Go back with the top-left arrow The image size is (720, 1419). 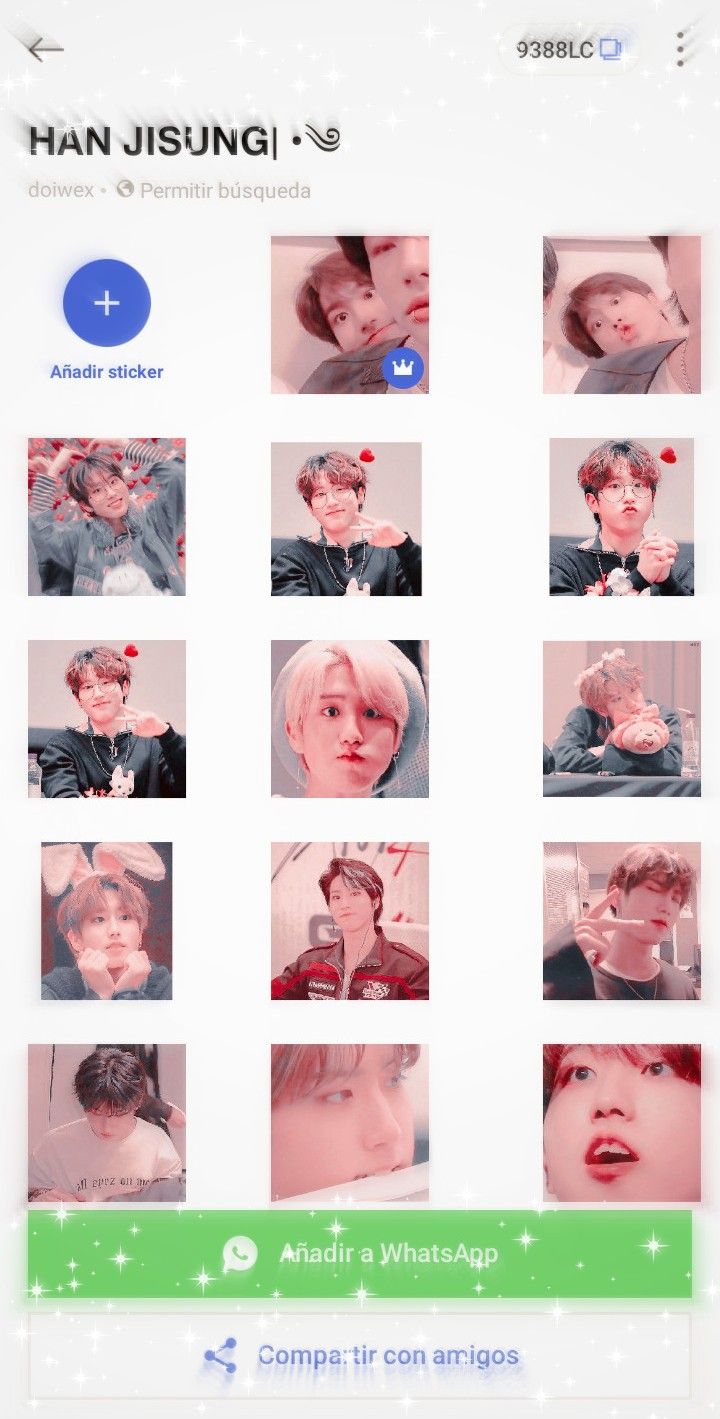(x=45, y=48)
